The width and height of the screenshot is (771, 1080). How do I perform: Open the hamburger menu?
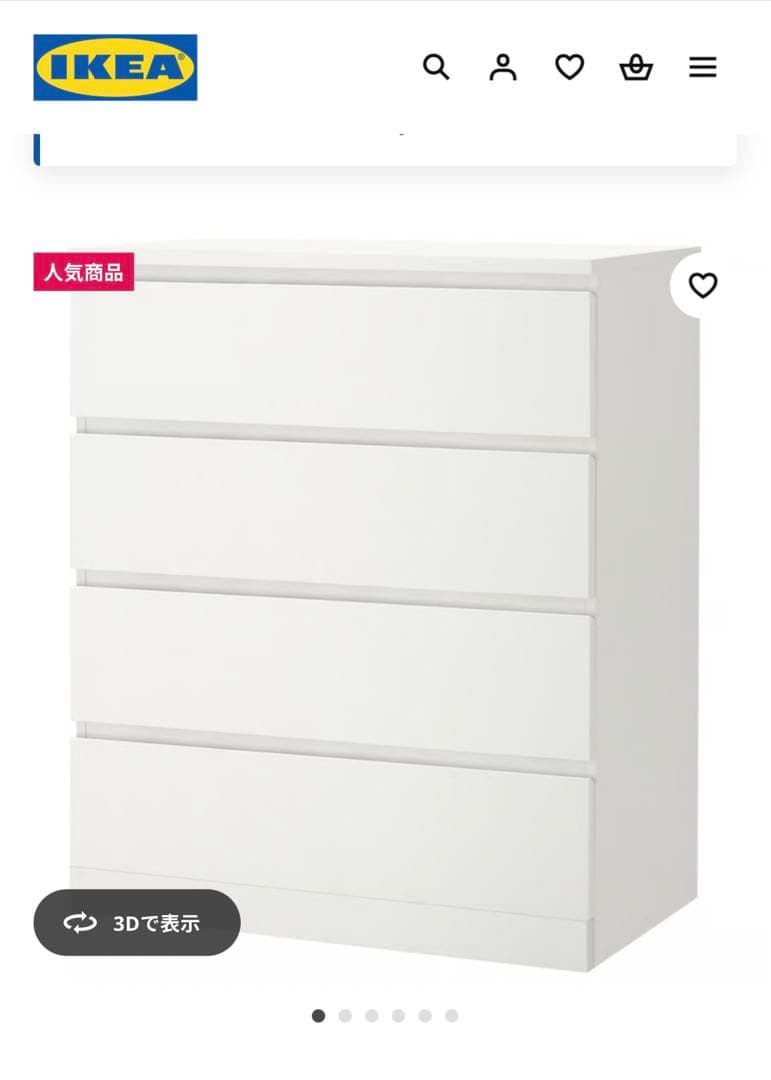click(703, 67)
